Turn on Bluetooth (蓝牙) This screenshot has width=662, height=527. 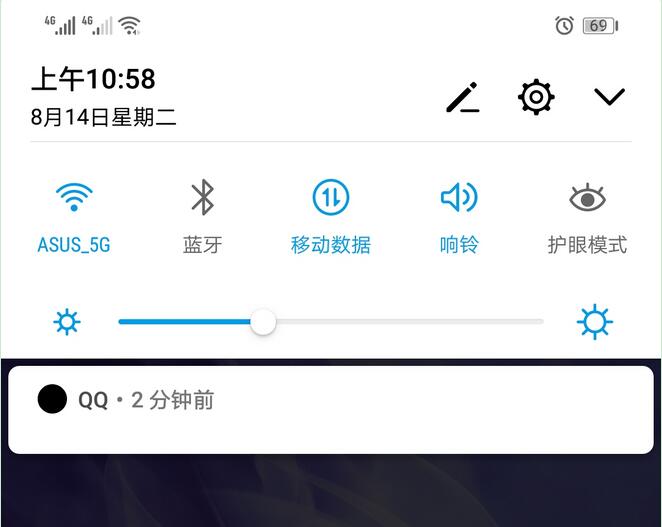tap(203, 198)
